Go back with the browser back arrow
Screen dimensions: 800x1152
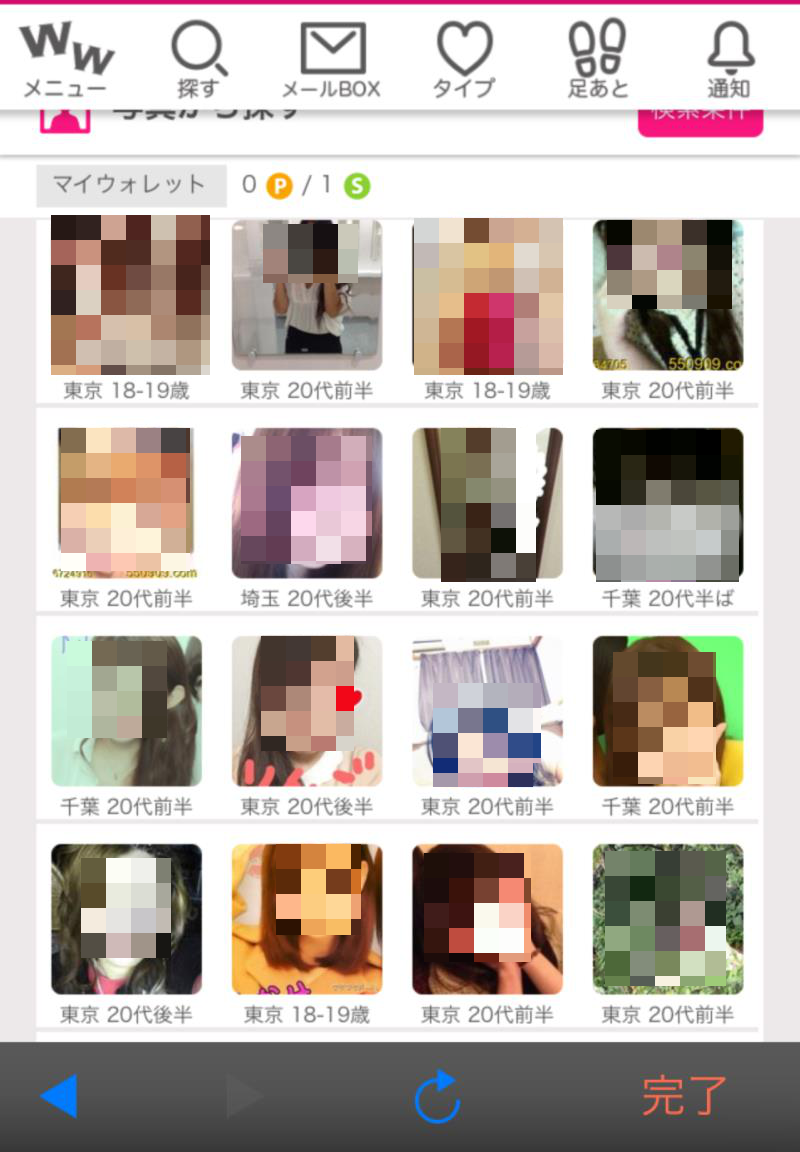coord(58,1097)
